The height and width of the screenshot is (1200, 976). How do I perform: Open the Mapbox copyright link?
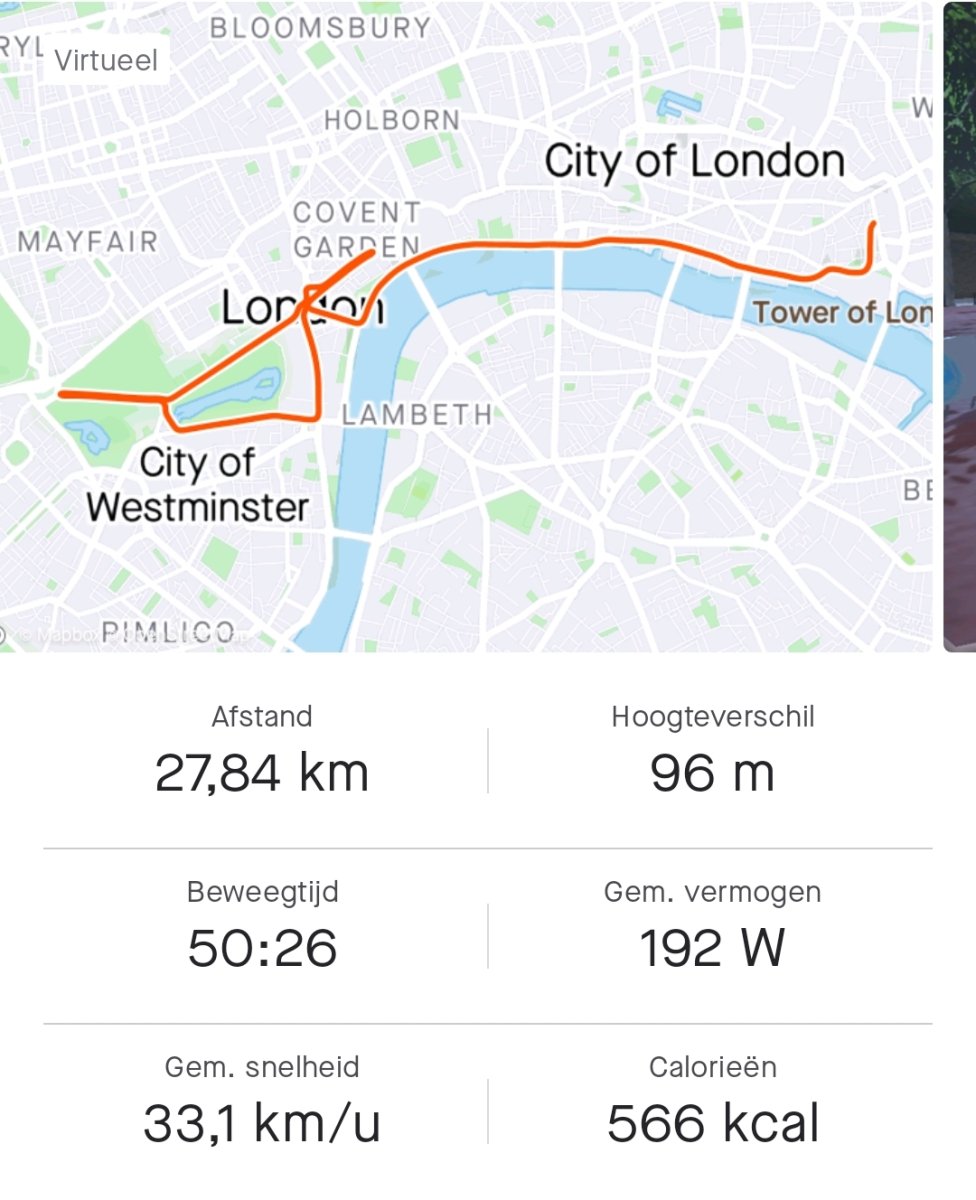(x=55, y=632)
